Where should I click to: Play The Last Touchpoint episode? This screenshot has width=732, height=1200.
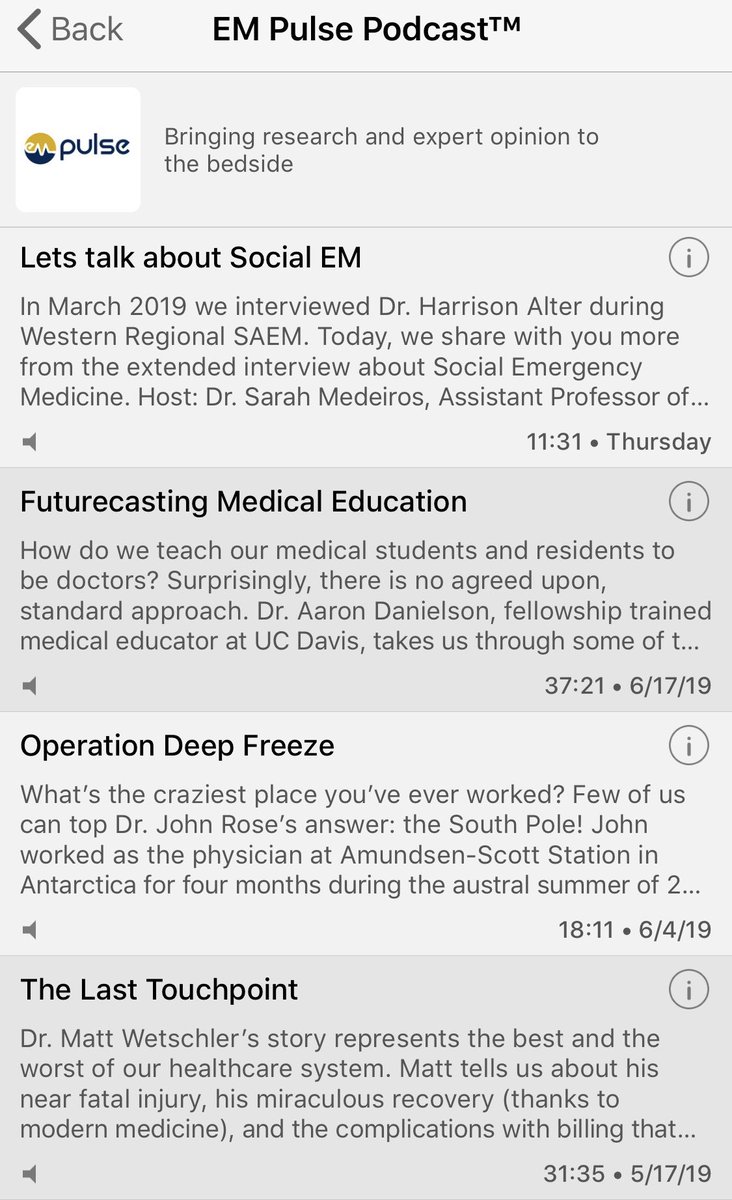point(30,1174)
